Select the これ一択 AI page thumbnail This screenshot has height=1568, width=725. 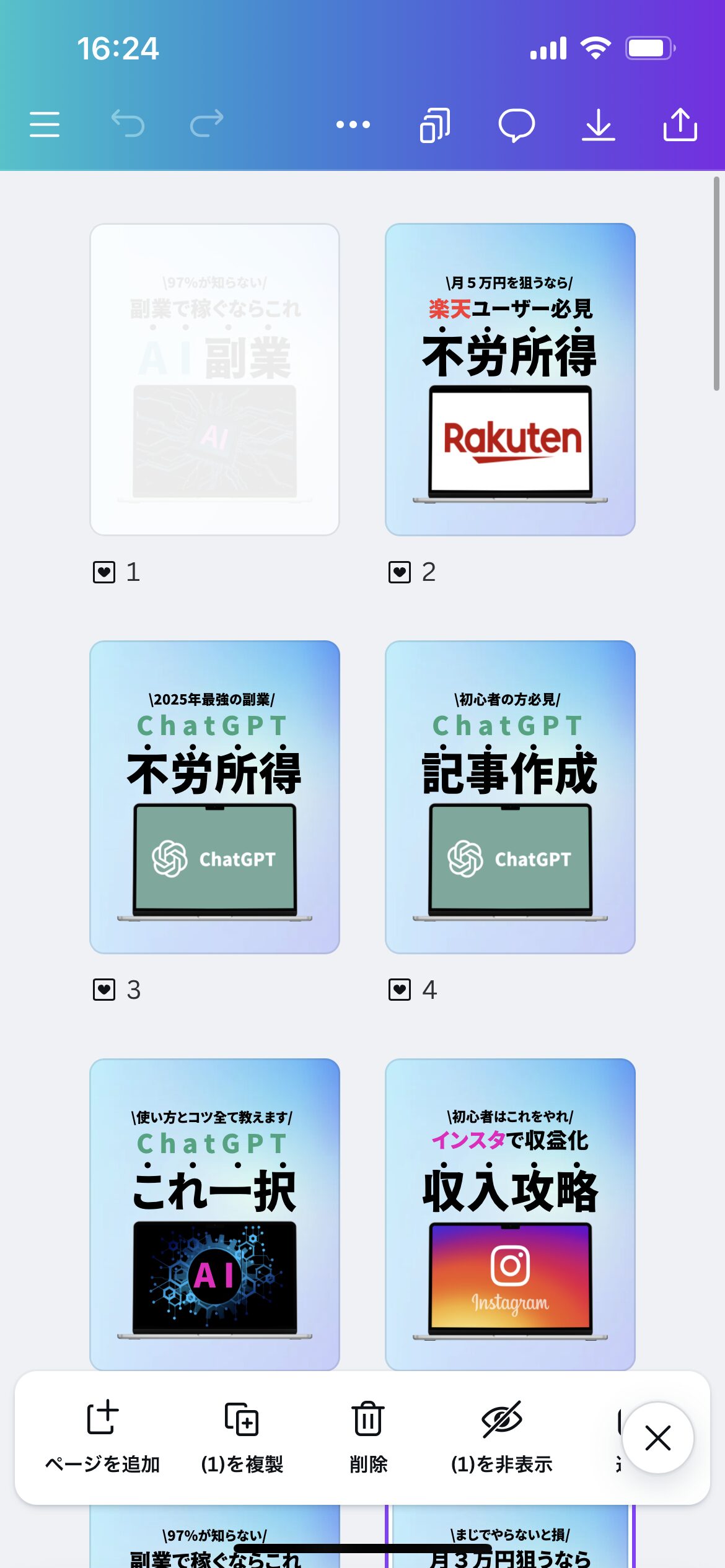click(x=214, y=1214)
